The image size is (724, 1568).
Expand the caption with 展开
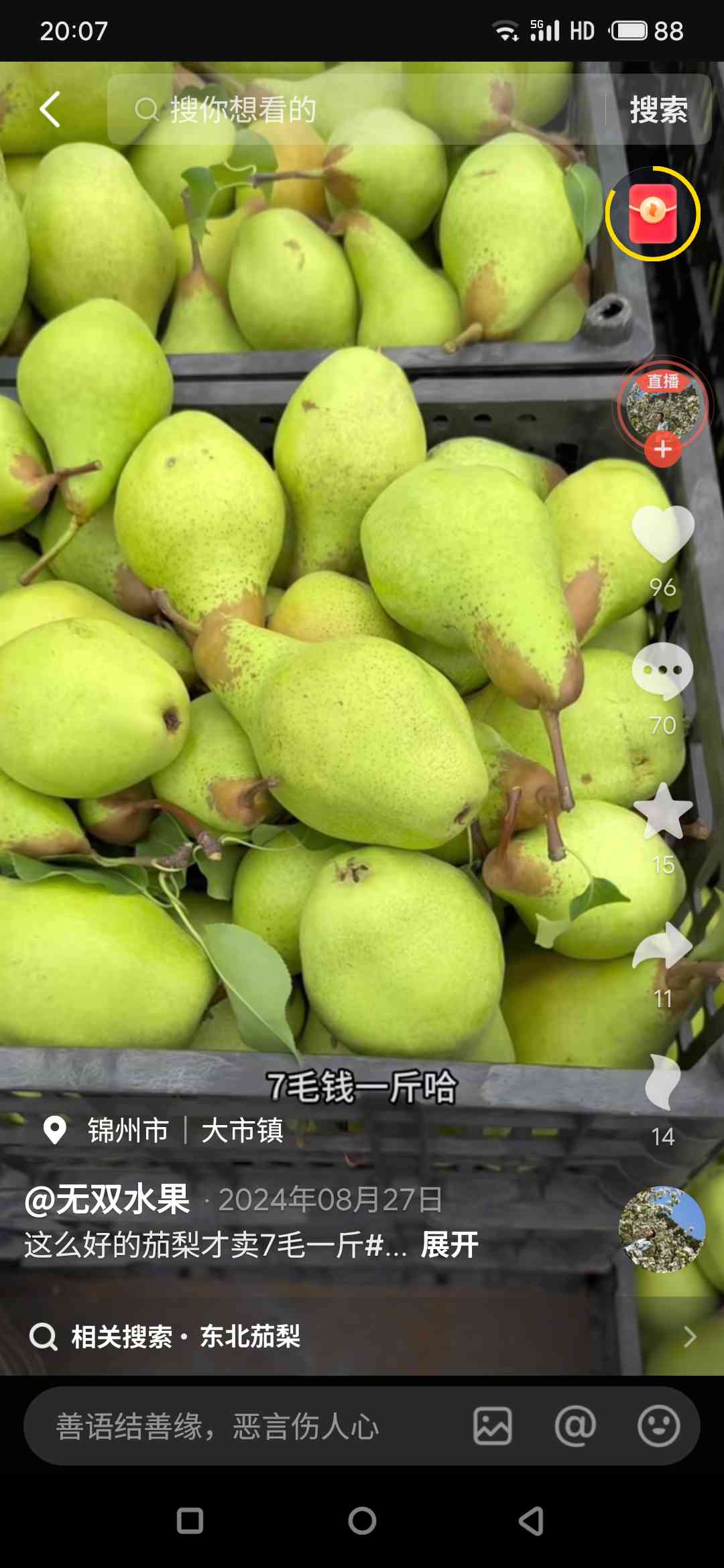[x=449, y=1245]
